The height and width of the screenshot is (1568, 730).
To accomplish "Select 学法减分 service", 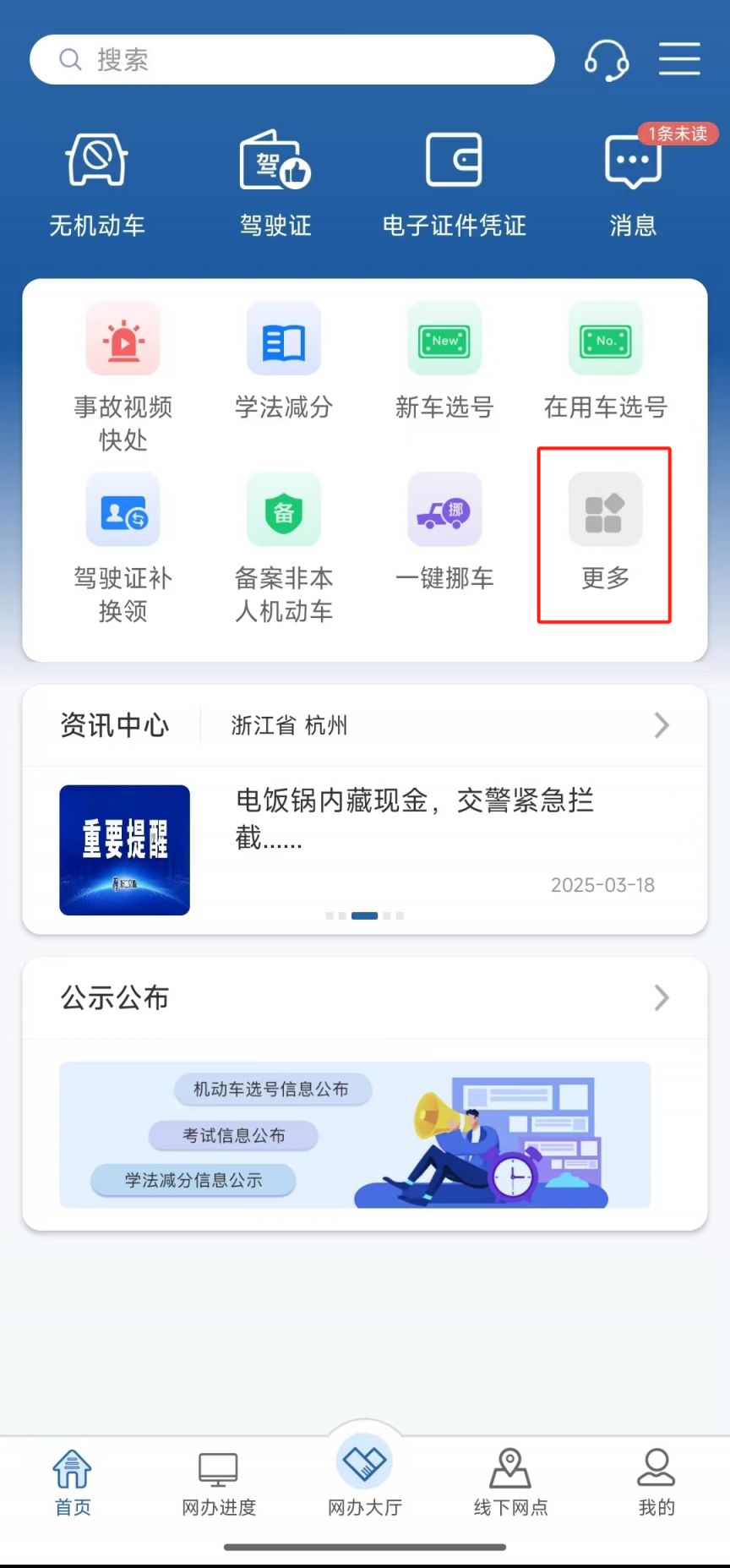I will [284, 361].
